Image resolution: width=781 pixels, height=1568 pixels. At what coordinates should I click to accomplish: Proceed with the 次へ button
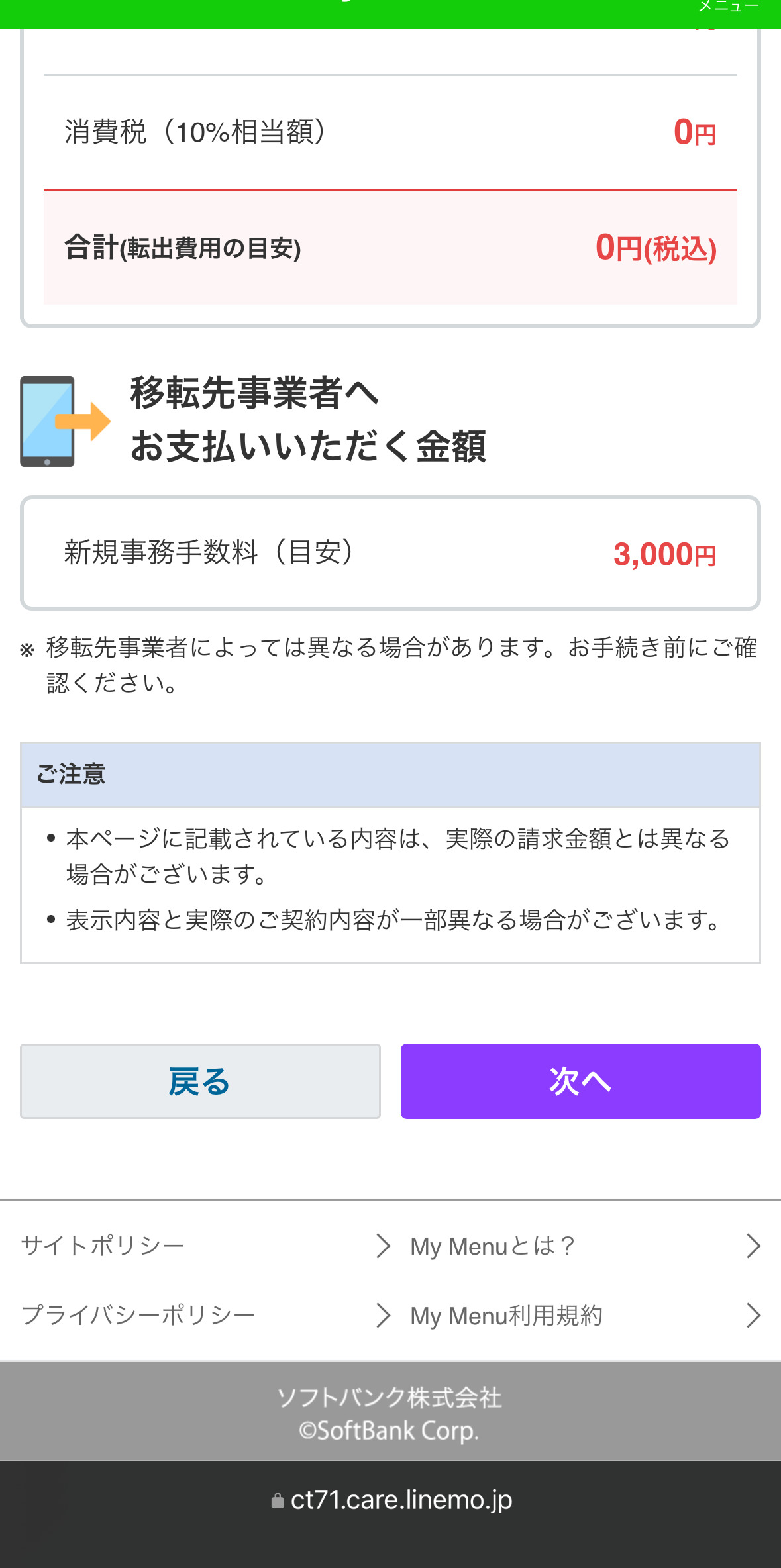click(x=580, y=1081)
